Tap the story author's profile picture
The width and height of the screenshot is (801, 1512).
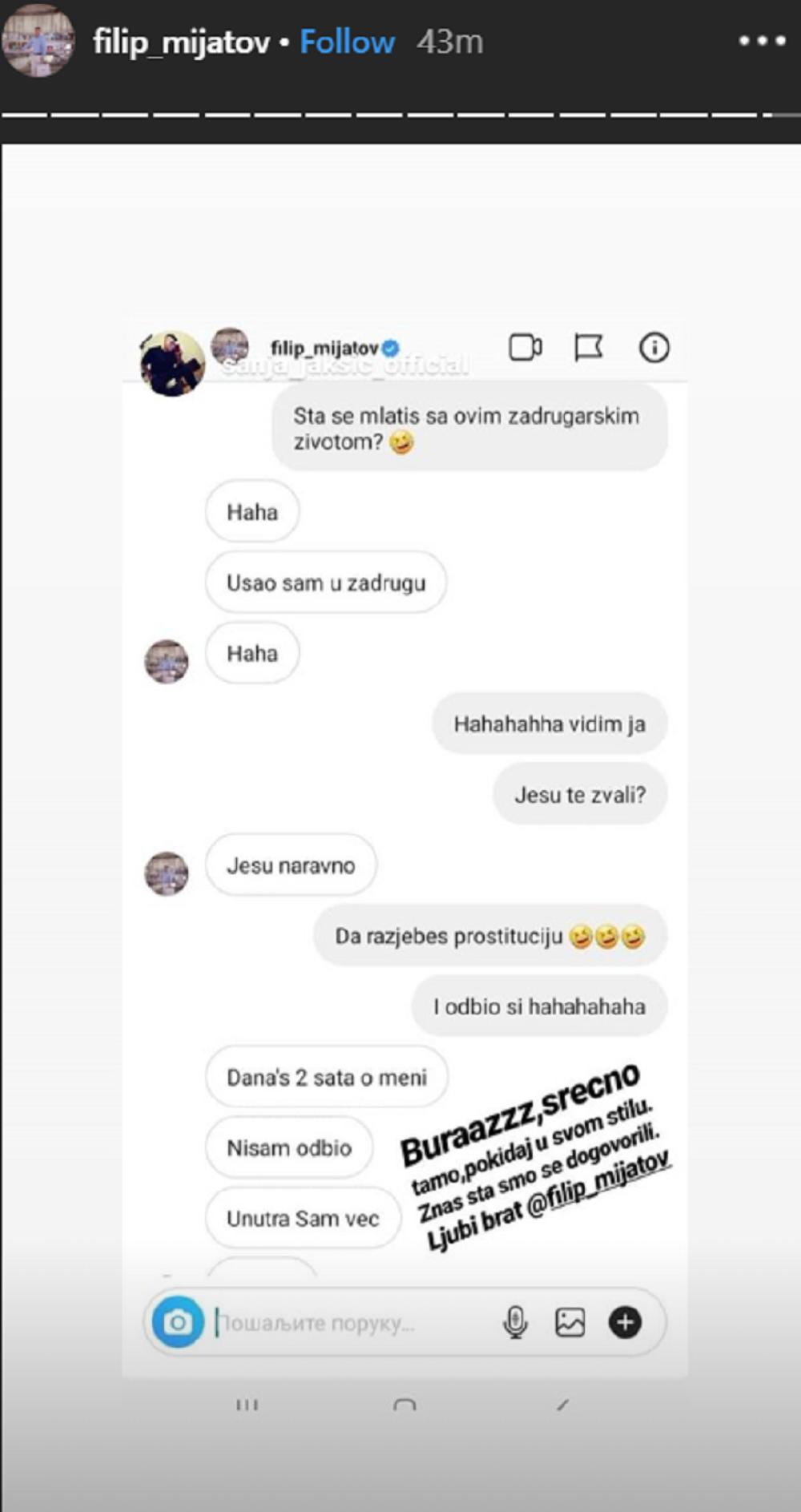click(x=38, y=40)
